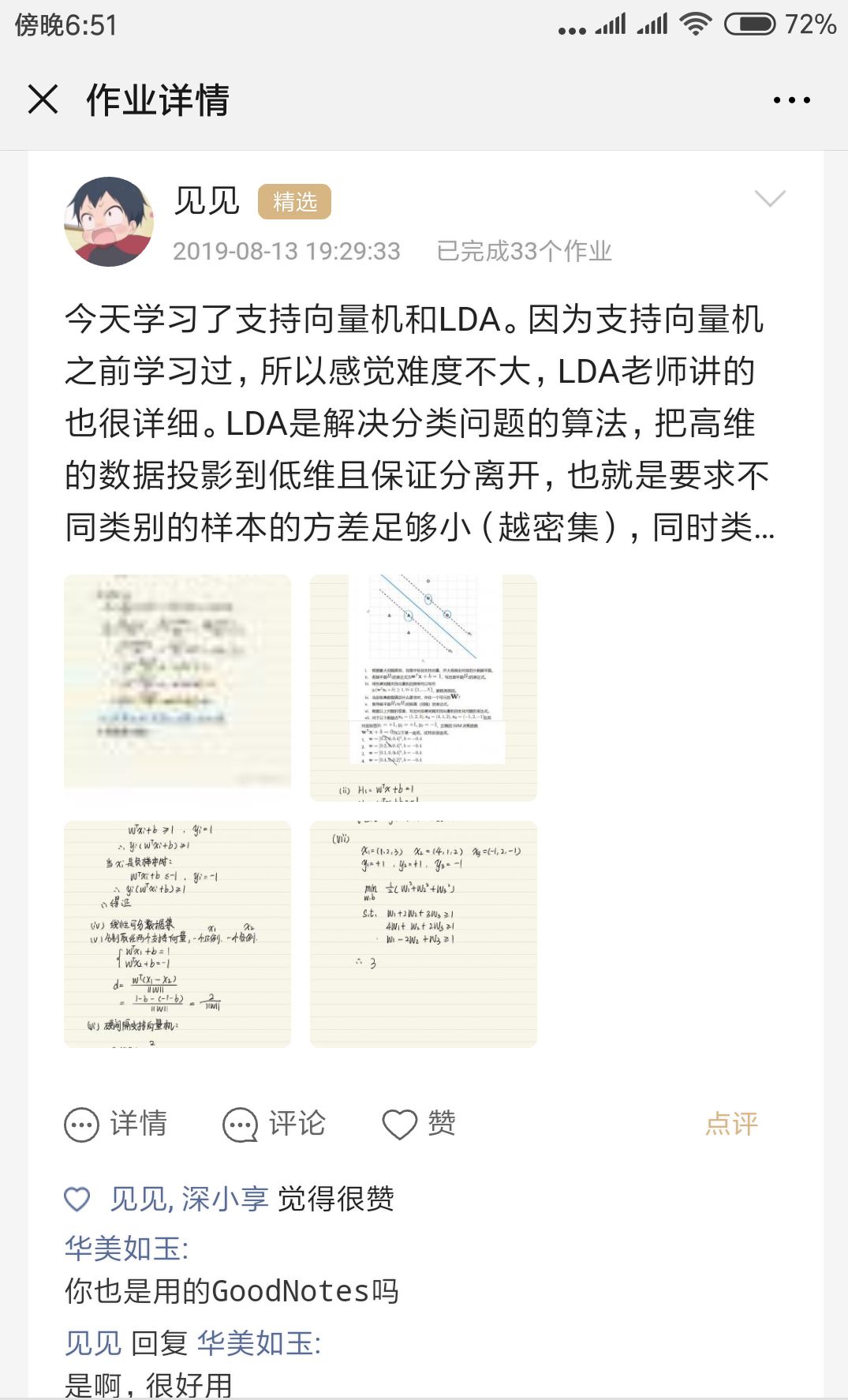This screenshot has width=848, height=1400.
Task: Open 评论 to comment
Action: 275,1124
